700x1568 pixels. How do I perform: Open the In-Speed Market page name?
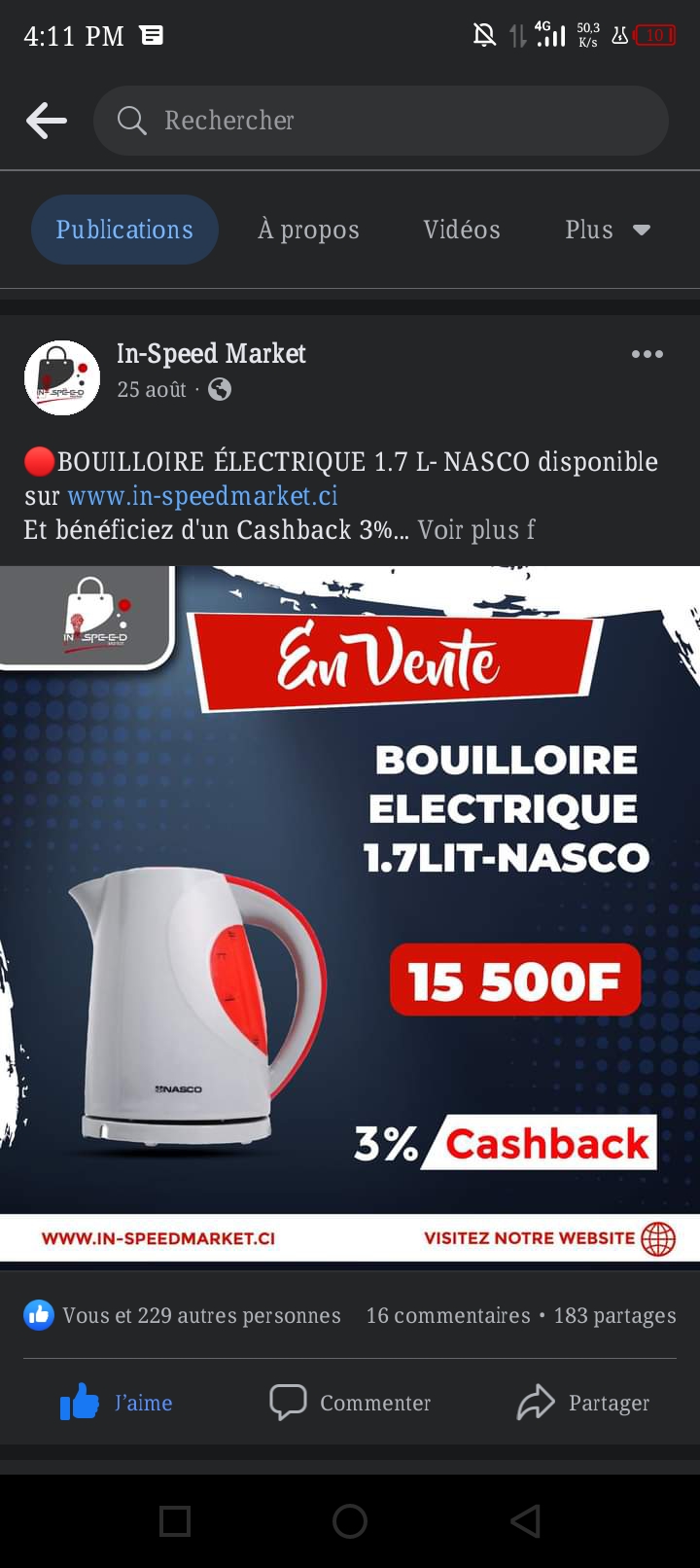click(211, 353)
